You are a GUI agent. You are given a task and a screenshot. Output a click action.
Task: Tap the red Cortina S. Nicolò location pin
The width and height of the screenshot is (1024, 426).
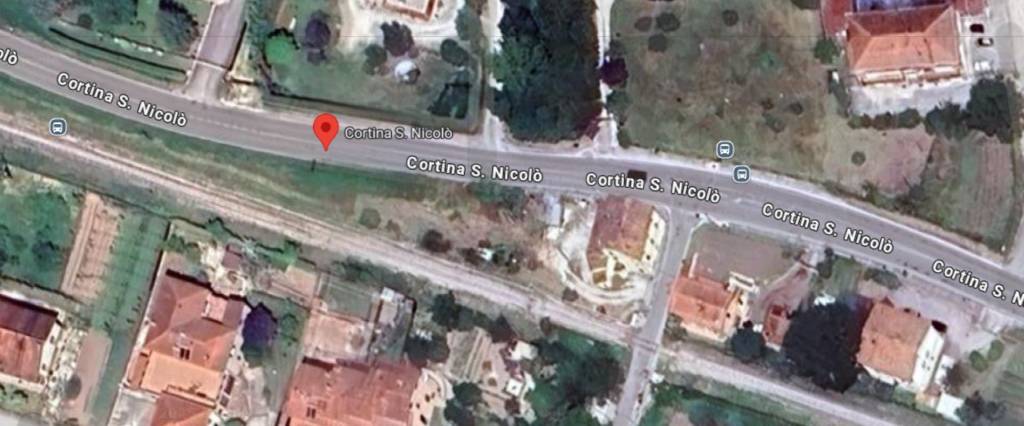[325, 129]
